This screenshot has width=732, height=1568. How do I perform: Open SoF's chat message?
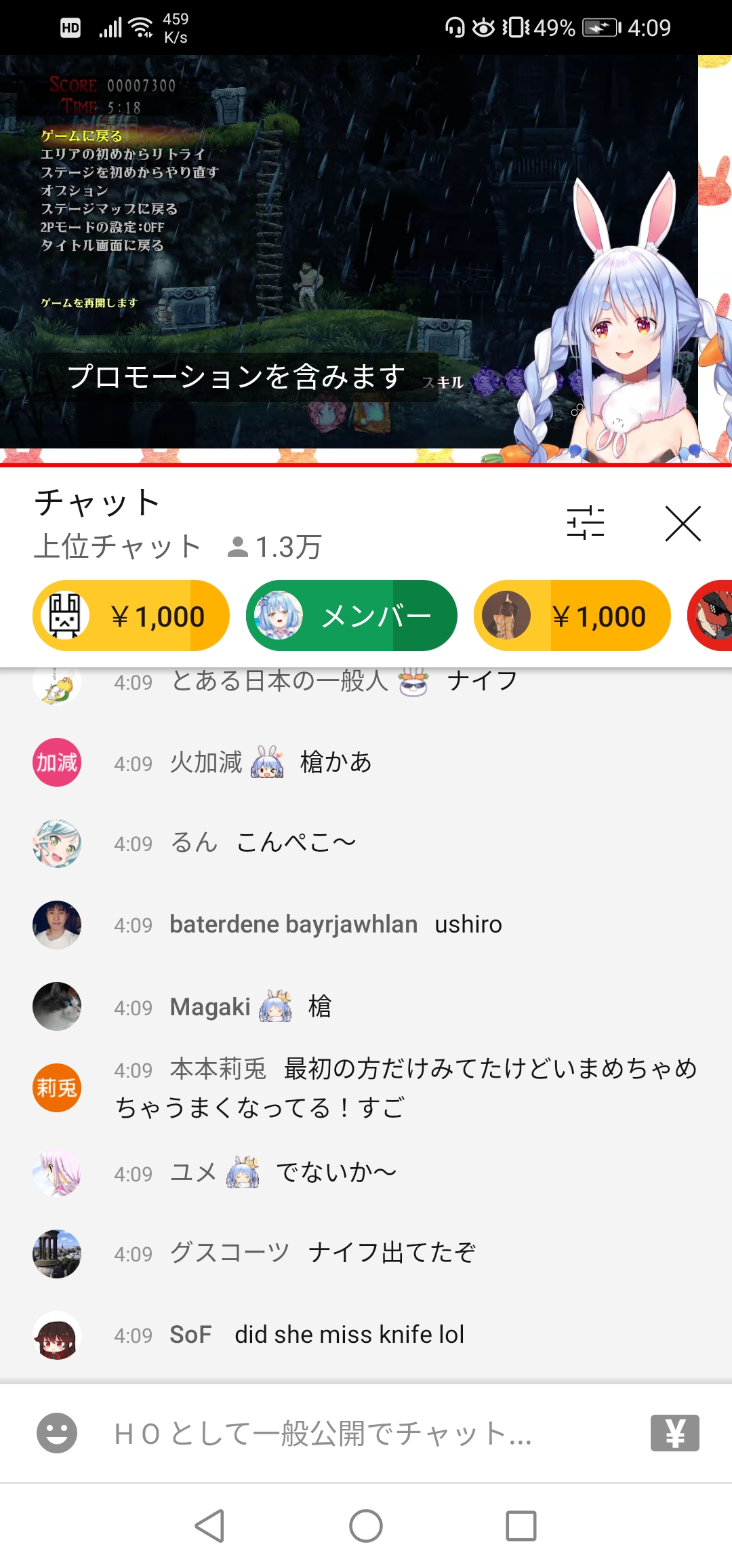click(349, 1335)
